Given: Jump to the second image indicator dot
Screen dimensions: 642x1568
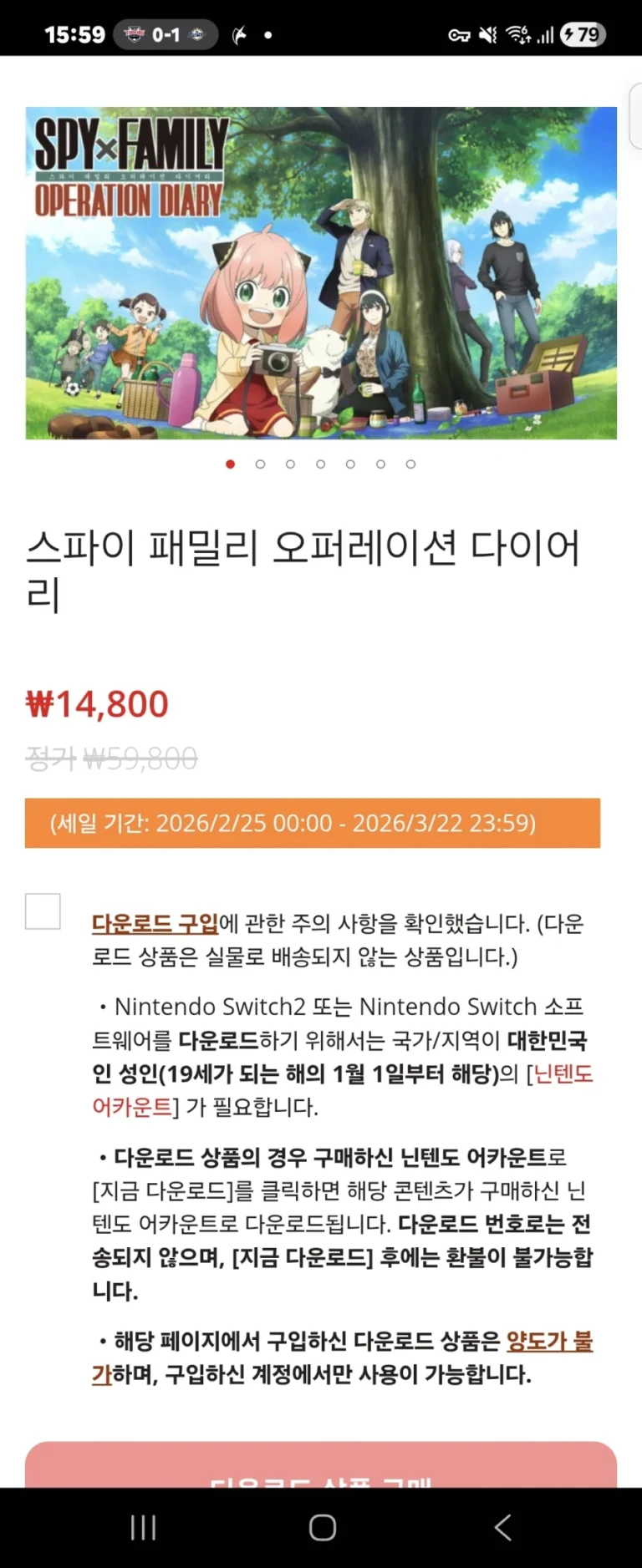Looking at the screenshot, I should [261, 464].
